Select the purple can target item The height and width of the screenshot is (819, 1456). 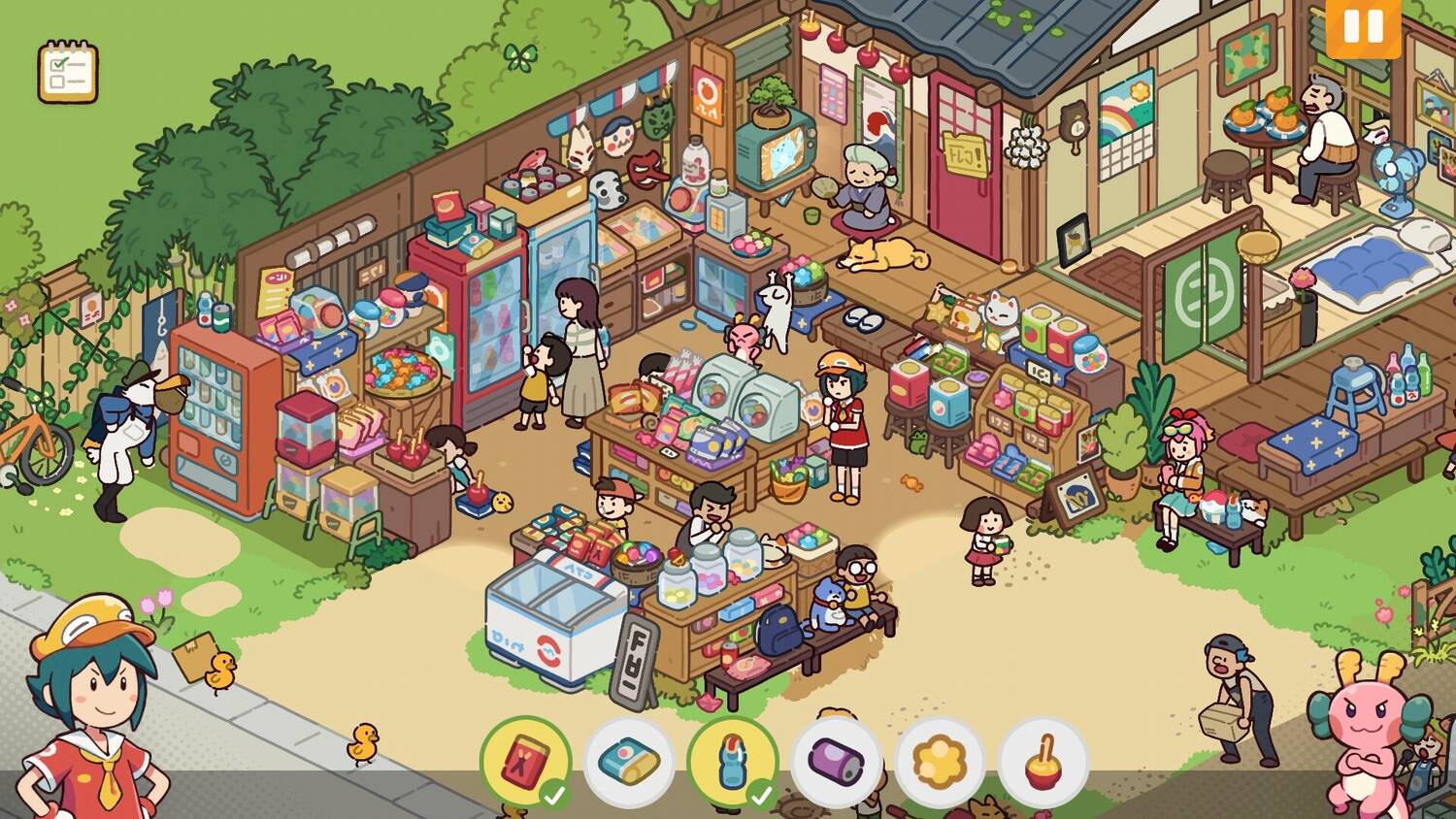tap(837, 763)
